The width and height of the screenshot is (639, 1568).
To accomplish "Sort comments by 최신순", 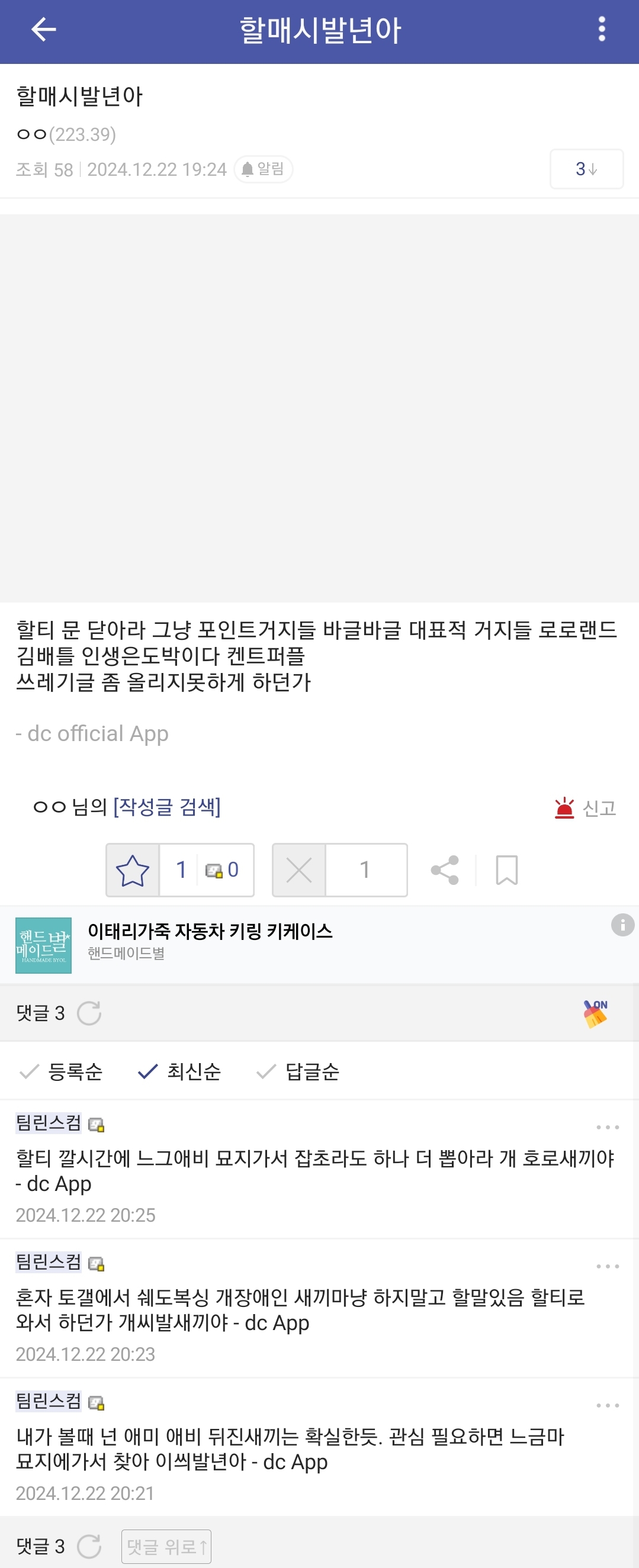I will [179, 1071].
